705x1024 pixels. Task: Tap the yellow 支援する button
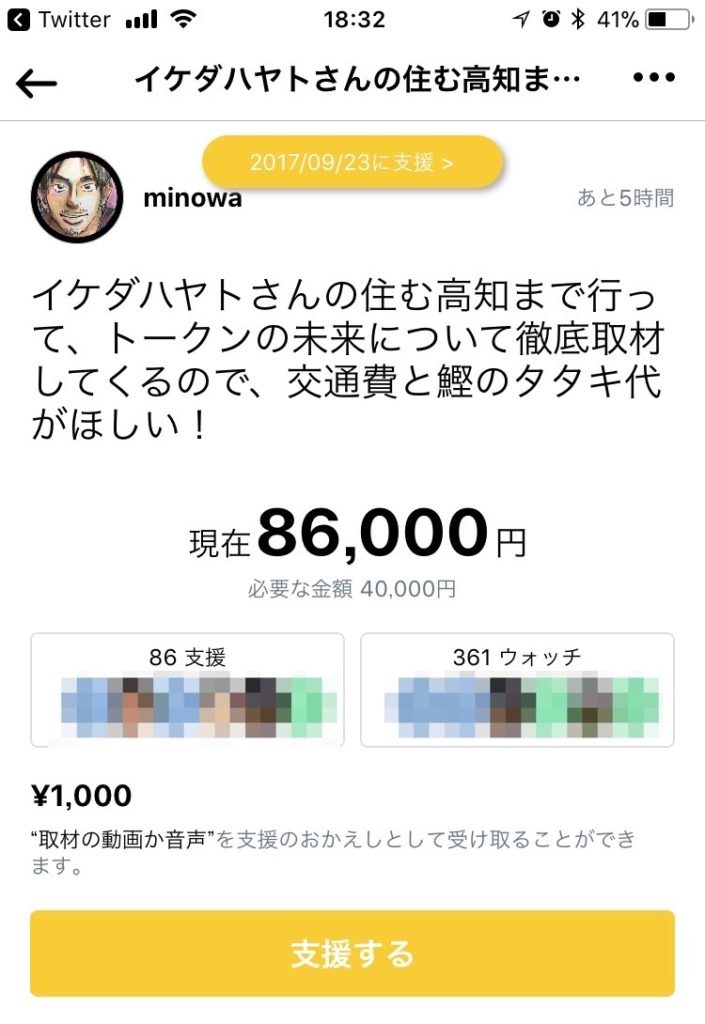pyautogui.click(x=352, y=953)
